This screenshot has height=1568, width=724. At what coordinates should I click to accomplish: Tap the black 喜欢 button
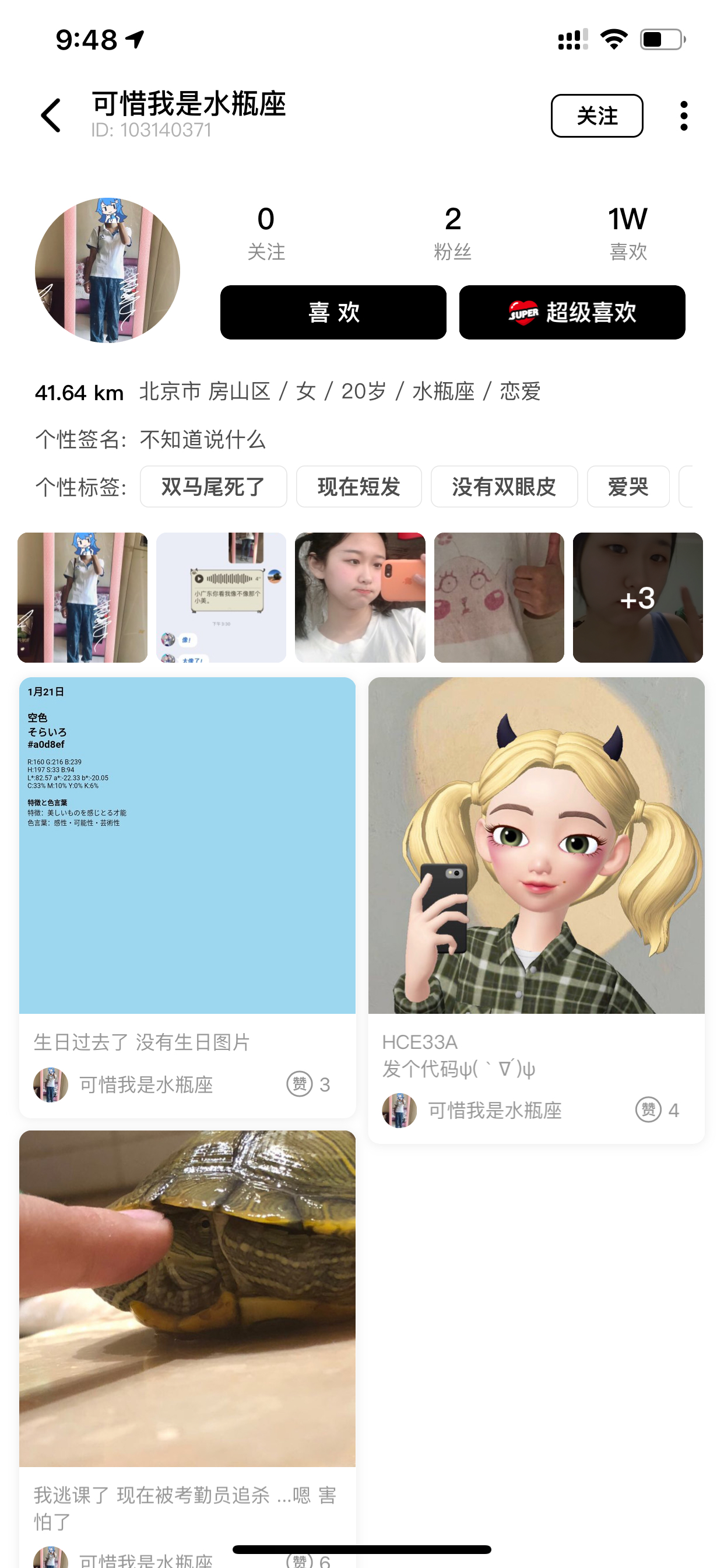pyautogui.click(x=333, y=312)
